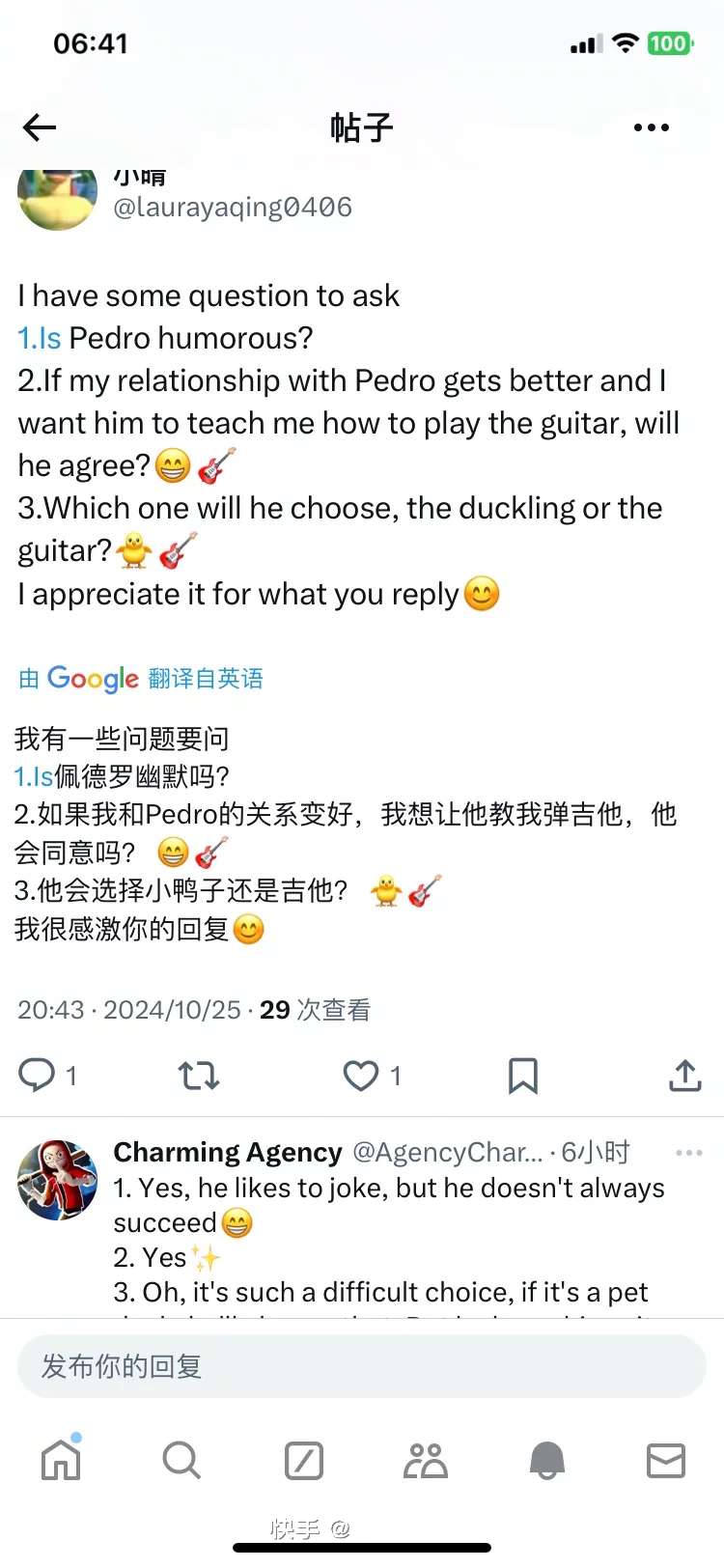Share the main post
This screenshot has height=1568, width=724.
point(684,1075)
